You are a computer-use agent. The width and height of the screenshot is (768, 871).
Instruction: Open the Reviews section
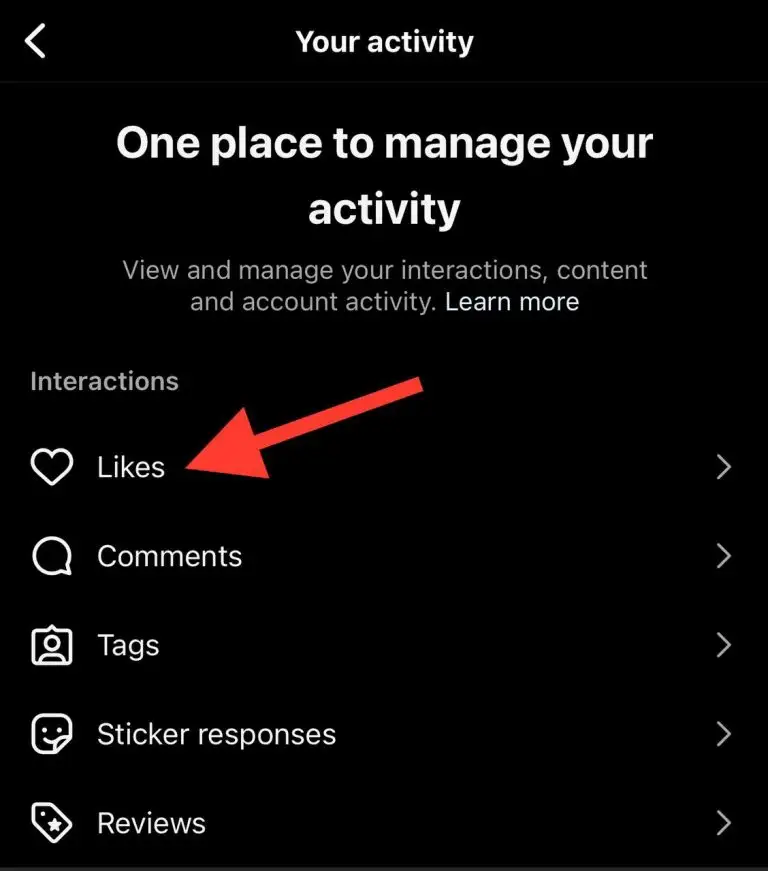[151, 823]
